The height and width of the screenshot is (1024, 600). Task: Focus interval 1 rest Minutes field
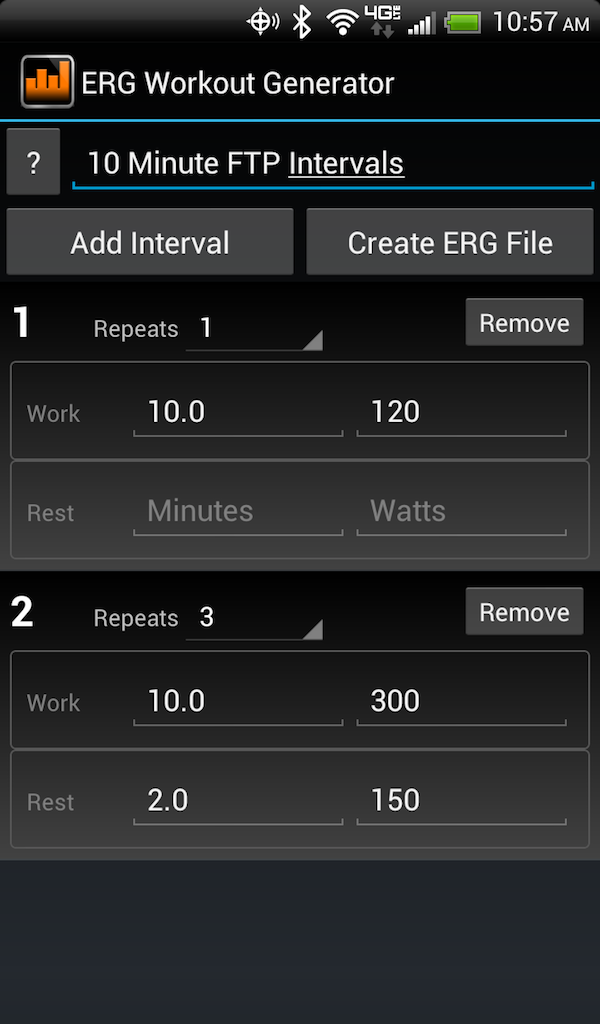pos(238,511)
